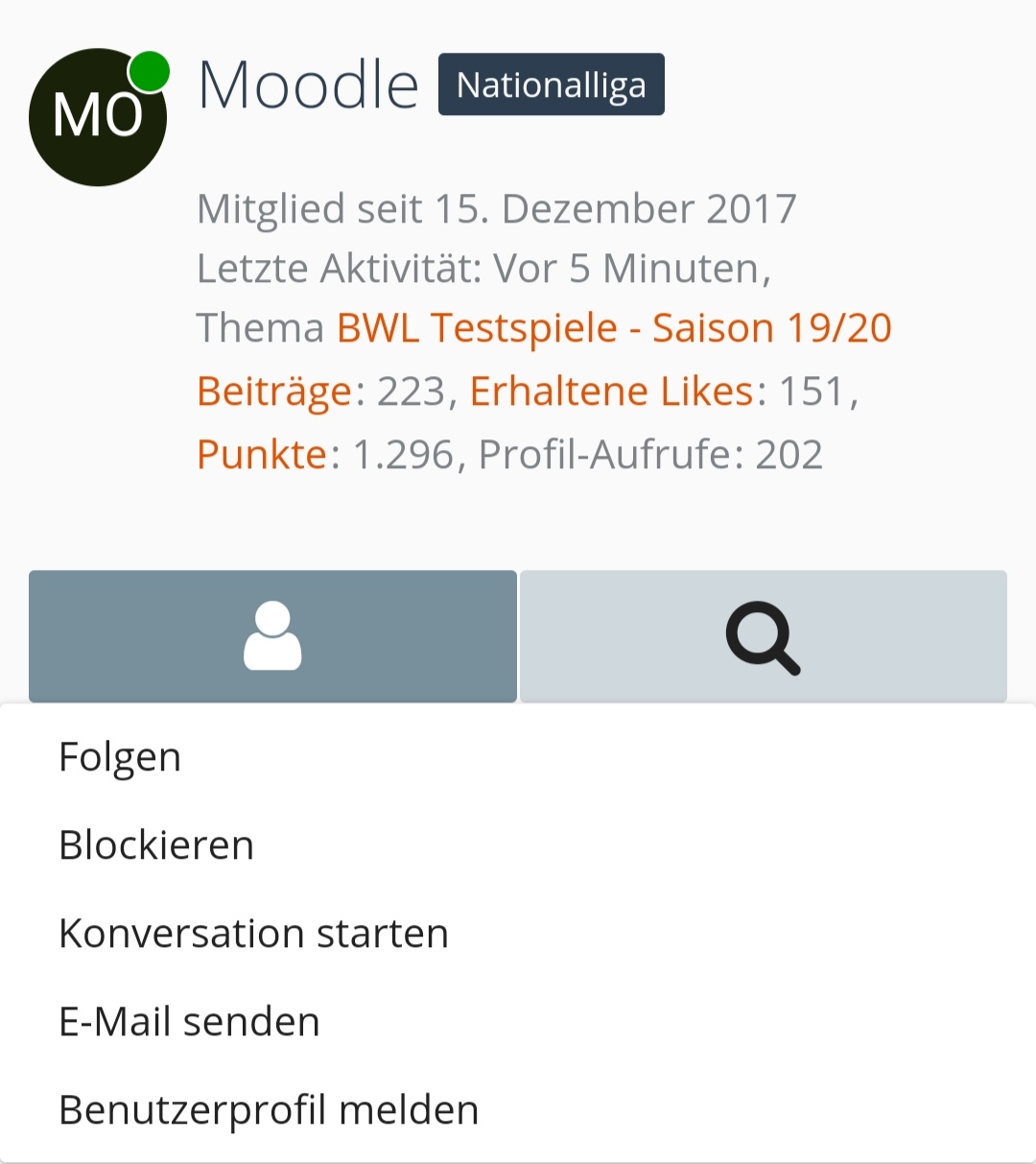Start a conversation with Moodle
This screenshot has width=1036, height=1164.
253,934
